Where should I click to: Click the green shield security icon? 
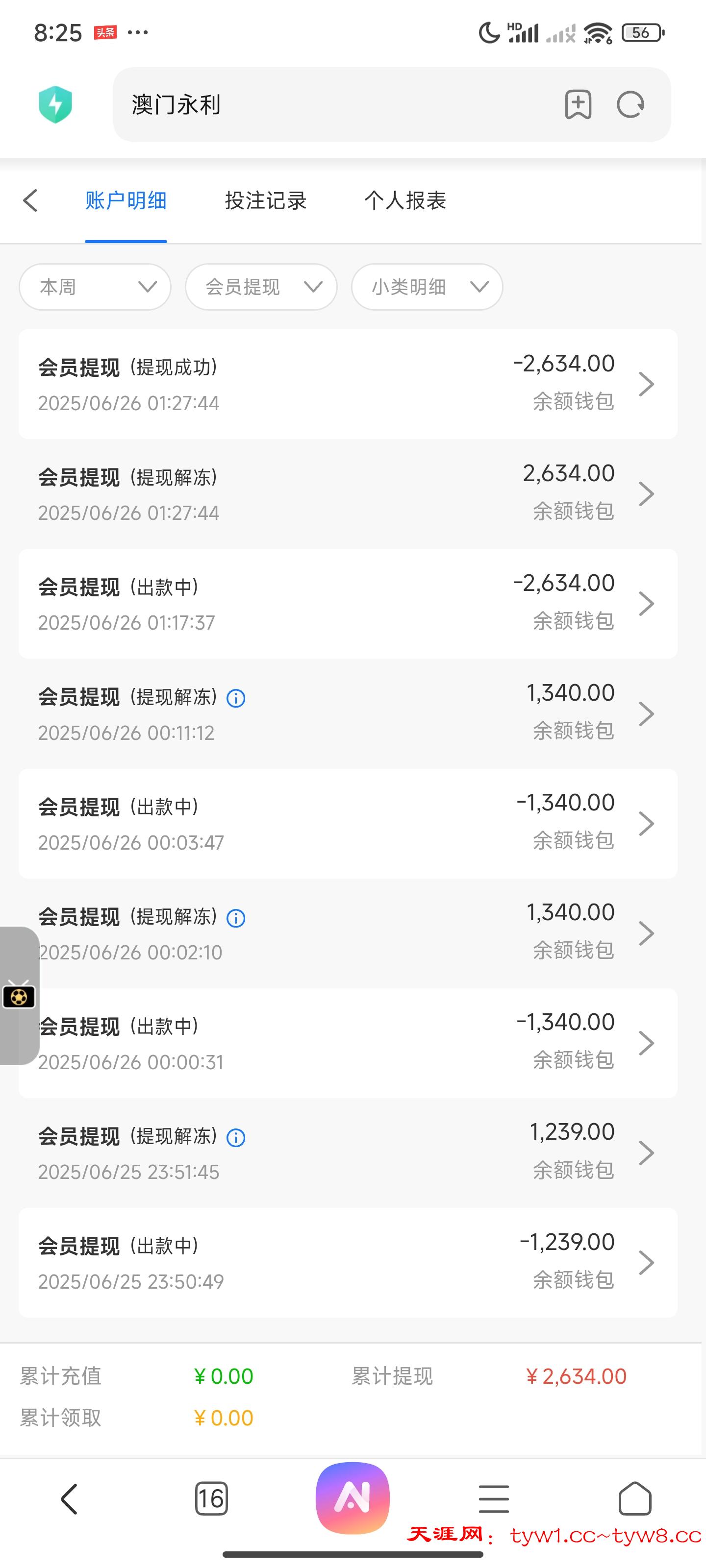[x=55, y=104]
